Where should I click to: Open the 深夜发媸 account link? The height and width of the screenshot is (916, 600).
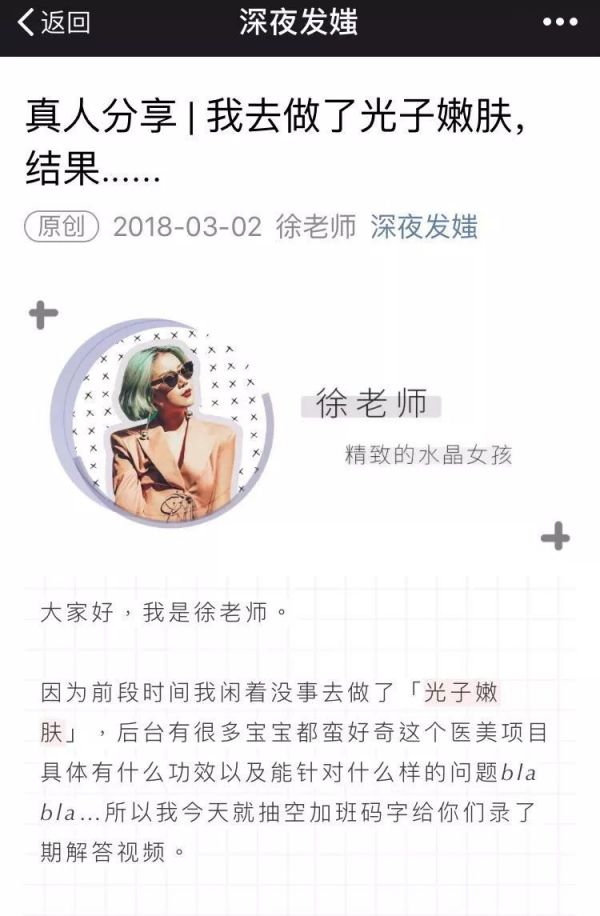tap(423, 227)
